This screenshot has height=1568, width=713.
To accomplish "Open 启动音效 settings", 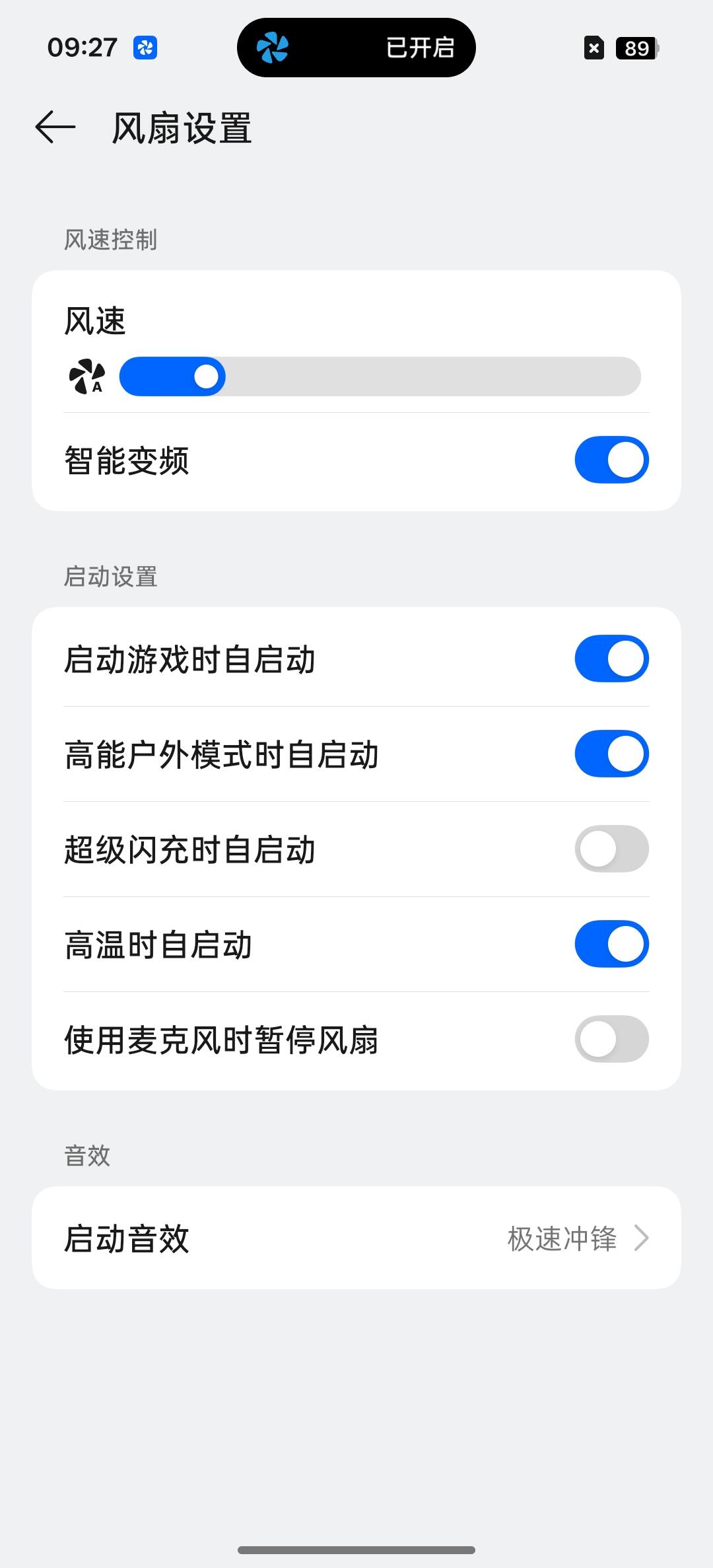I will (x=356, y=1238).
